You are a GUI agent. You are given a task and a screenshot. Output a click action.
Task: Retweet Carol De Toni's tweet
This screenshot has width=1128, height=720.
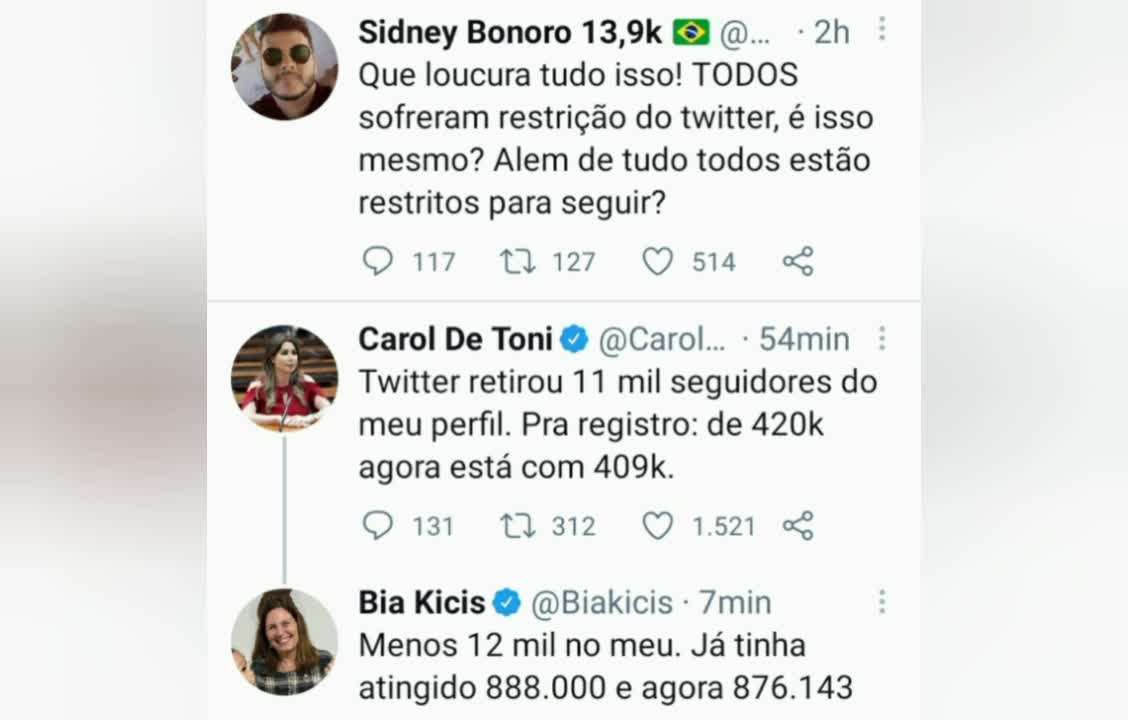click(517, 526)
